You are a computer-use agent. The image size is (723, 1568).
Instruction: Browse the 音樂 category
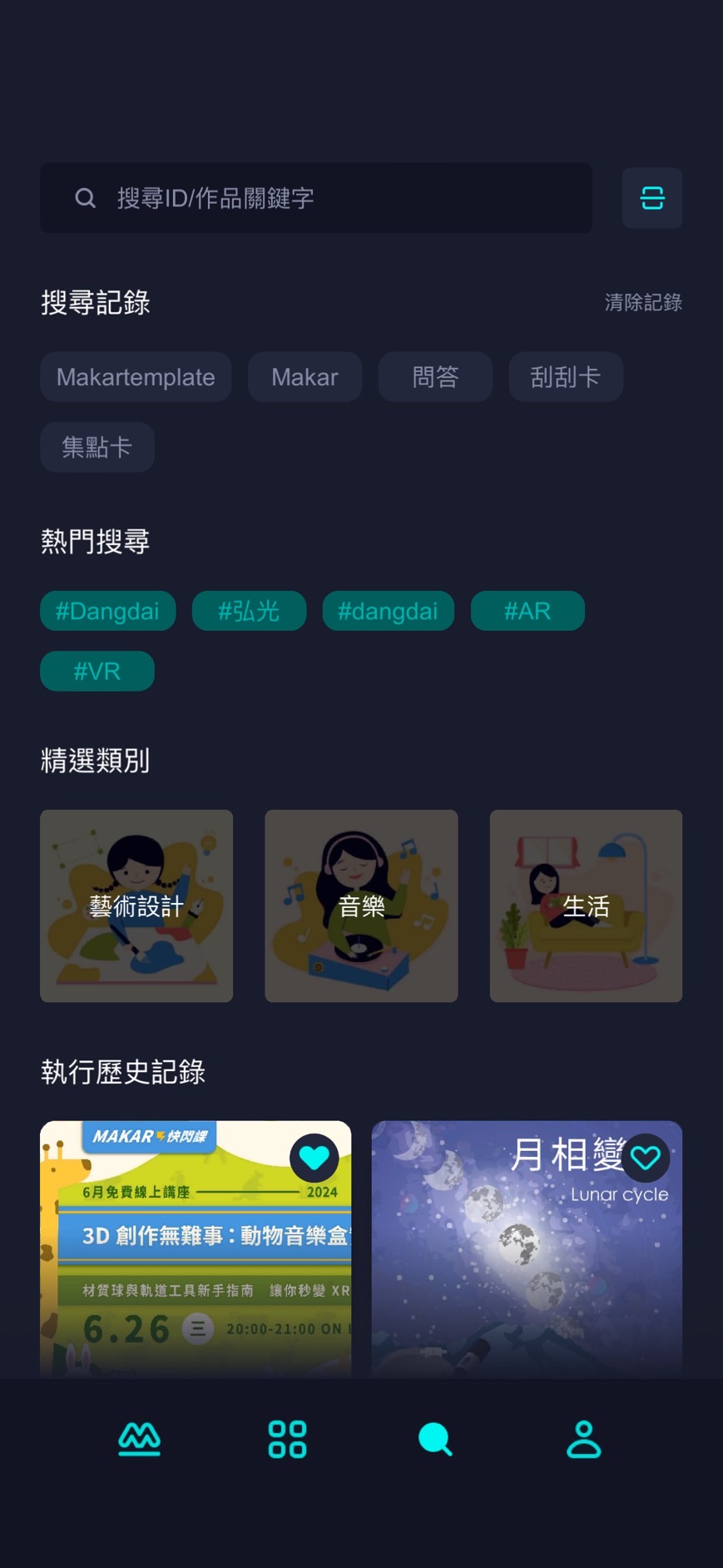tap(361, 906)
